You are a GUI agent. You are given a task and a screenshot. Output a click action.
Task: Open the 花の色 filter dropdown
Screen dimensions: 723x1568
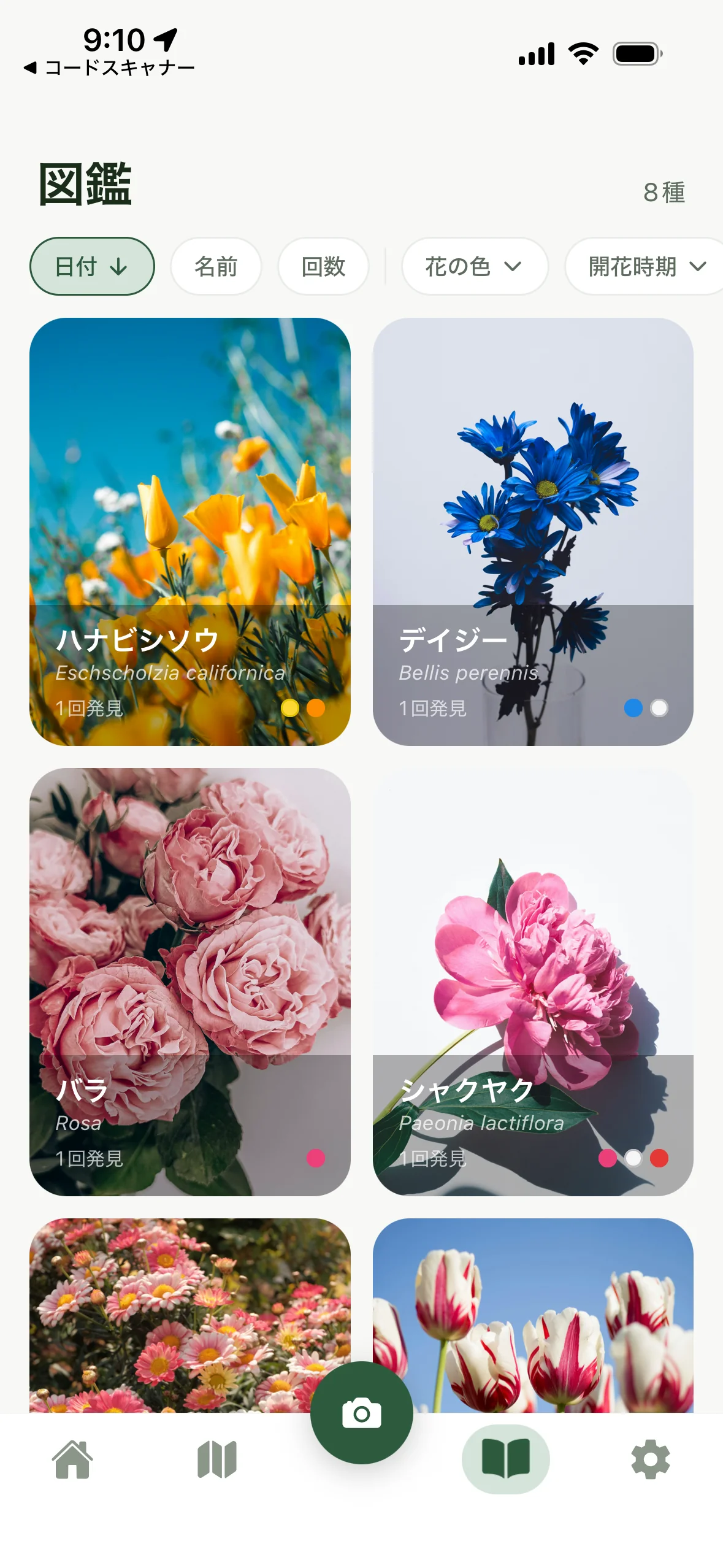point(475,266)
